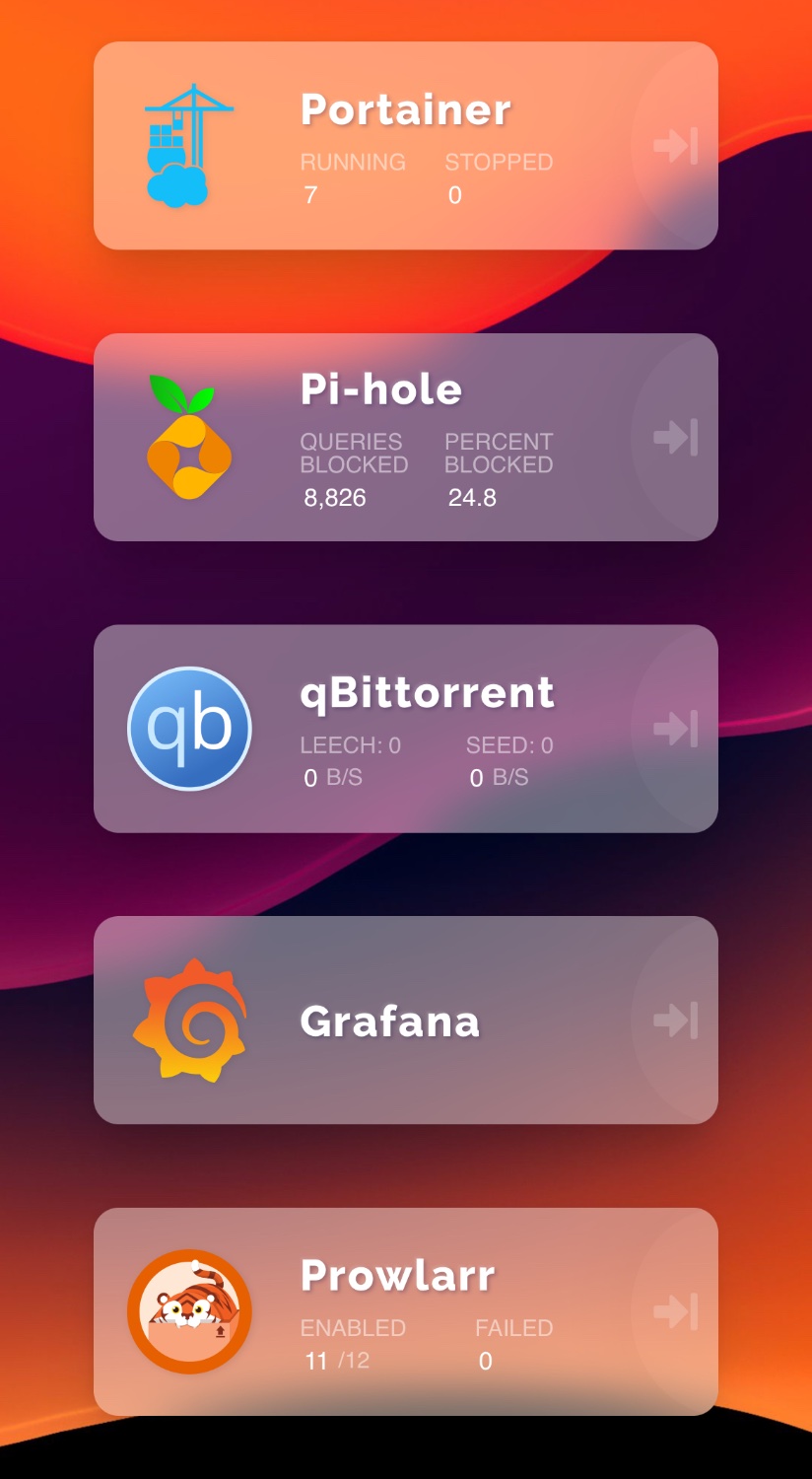The height and width of the screenshot is (1479, 812).
Task: Tap the arrow icon on Portainer
Action: (x=676, y=146)
